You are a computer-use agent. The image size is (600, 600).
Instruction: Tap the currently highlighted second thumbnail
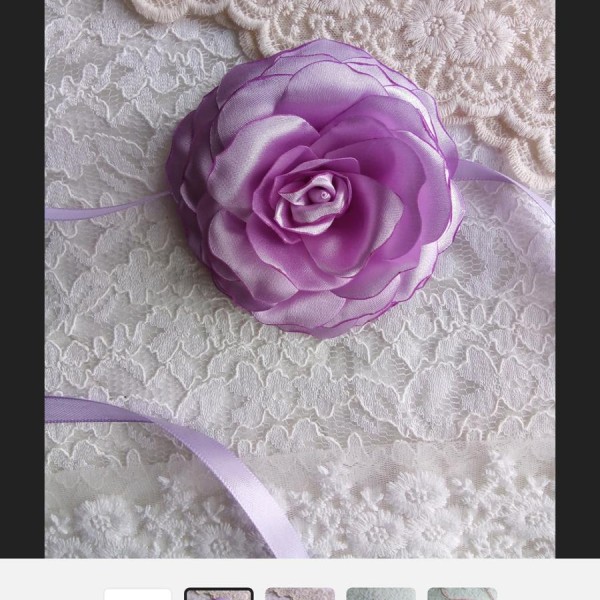click(219, 594)
